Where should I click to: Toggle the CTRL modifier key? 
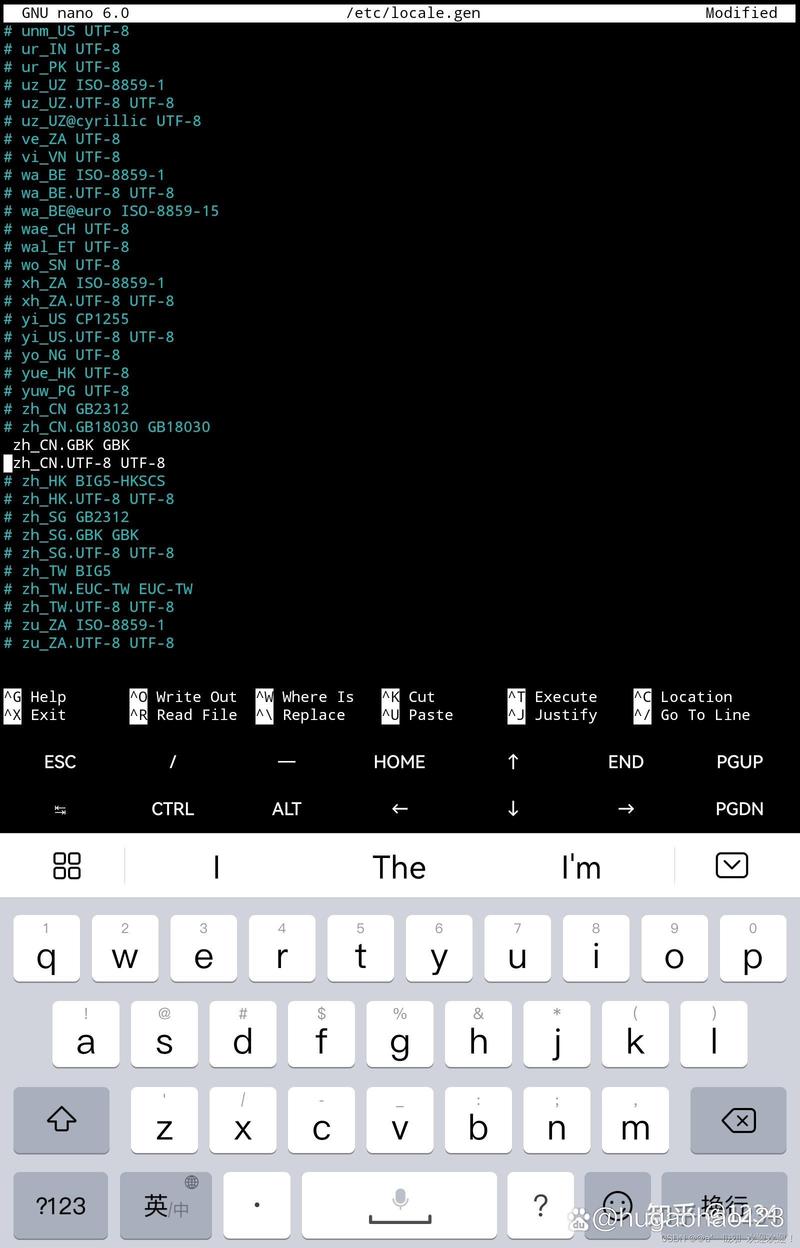[x=172, y=809]
